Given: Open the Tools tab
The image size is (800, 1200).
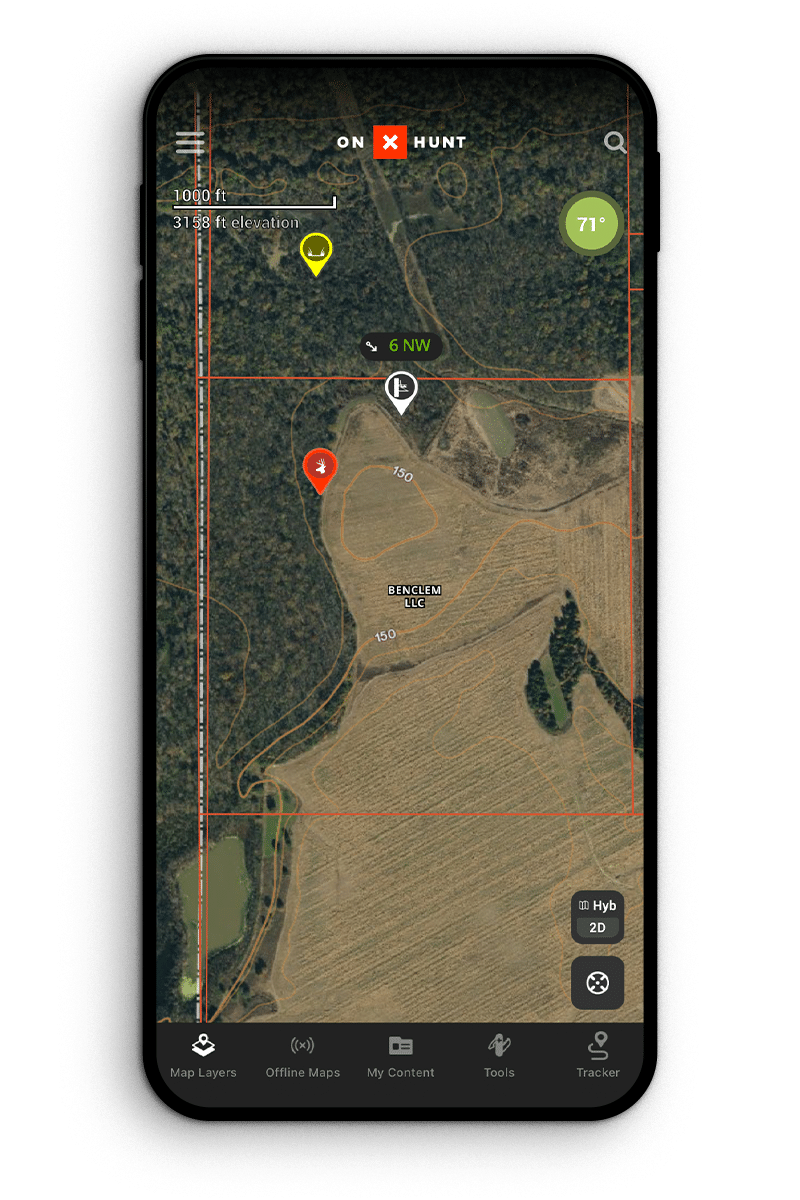Looking at the screenshot, I should [498, 1057].
